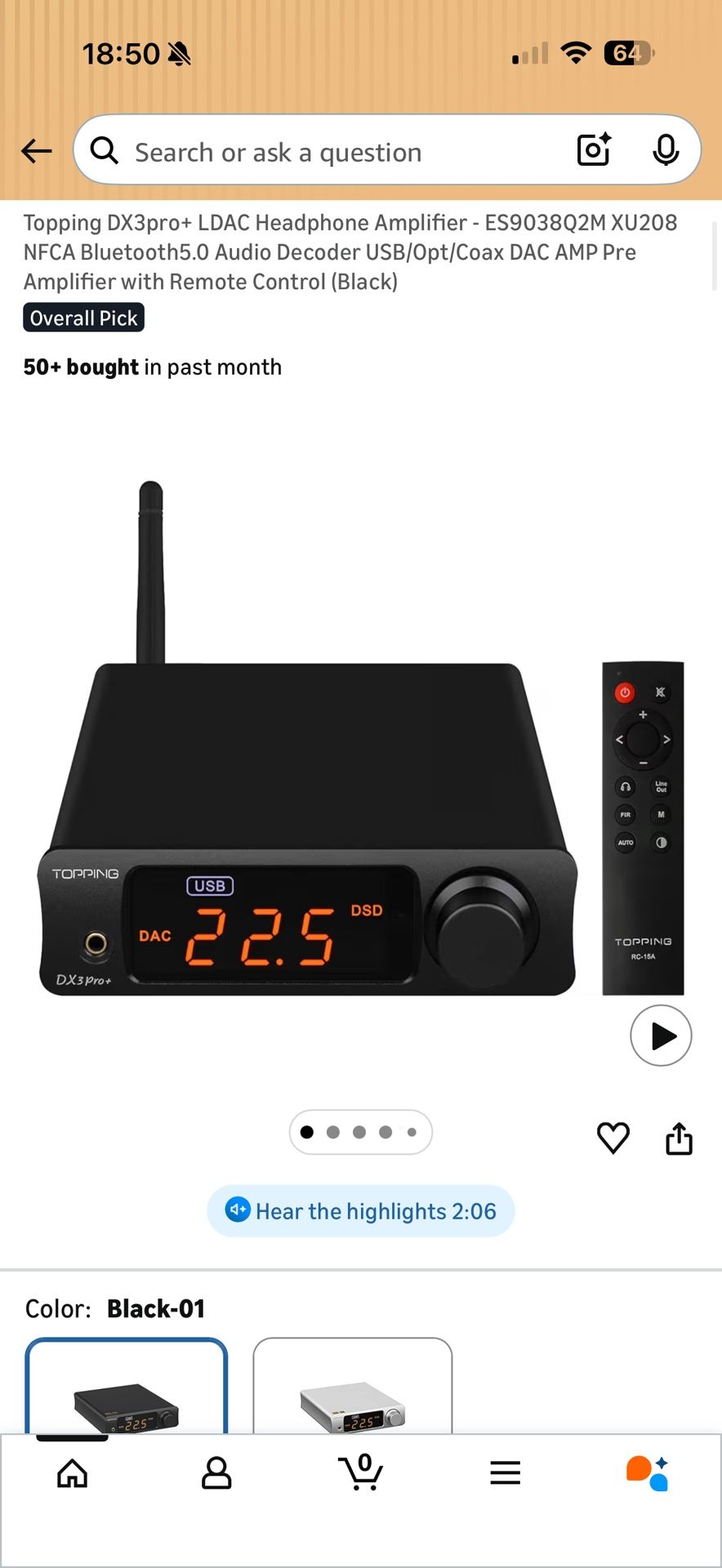Open the Home tab
The height and width of the screenshot is (1568, 722).
pos(72,1473)
